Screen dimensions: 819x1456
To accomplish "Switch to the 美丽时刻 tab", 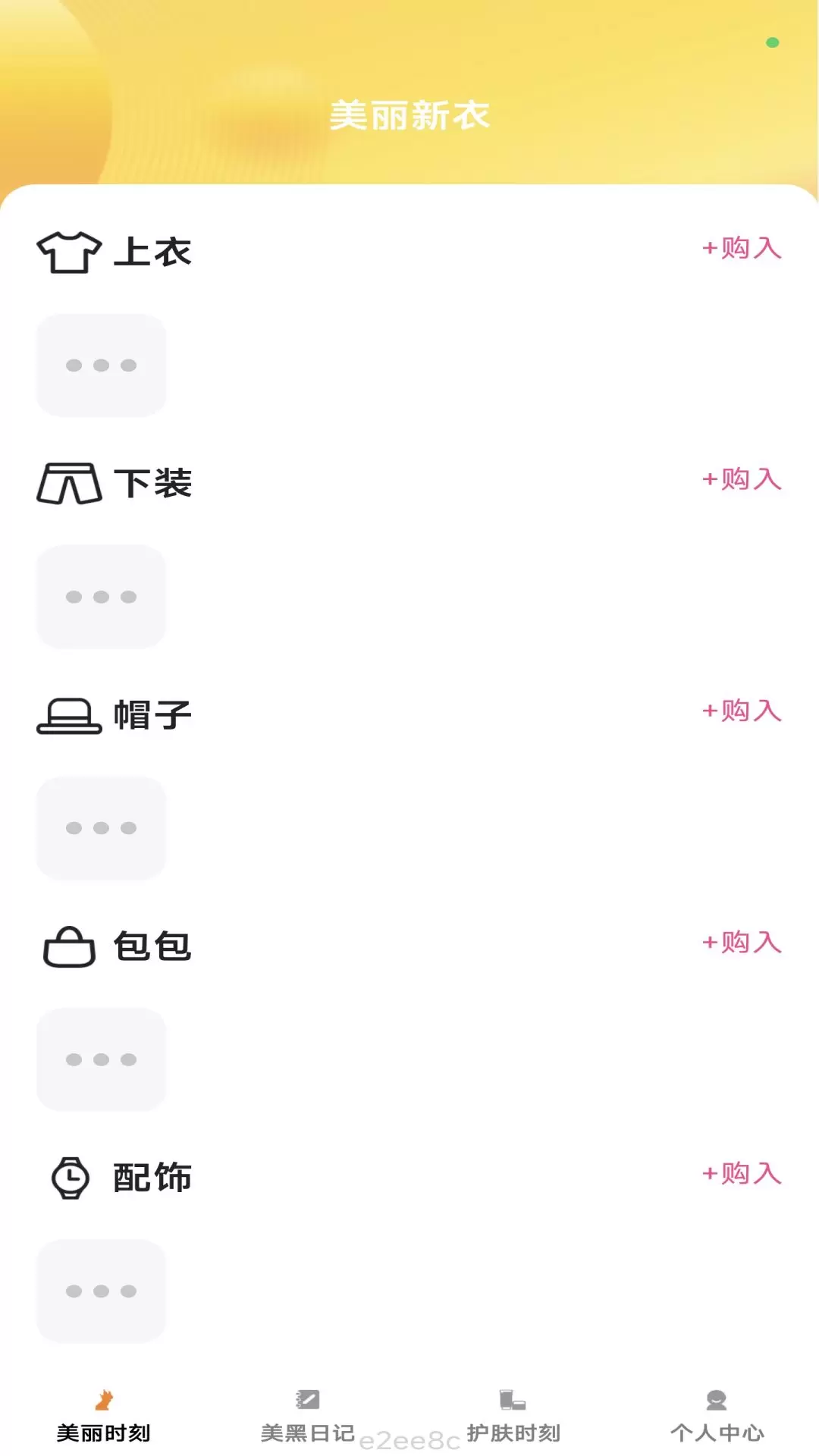I will click(103, 1415).
